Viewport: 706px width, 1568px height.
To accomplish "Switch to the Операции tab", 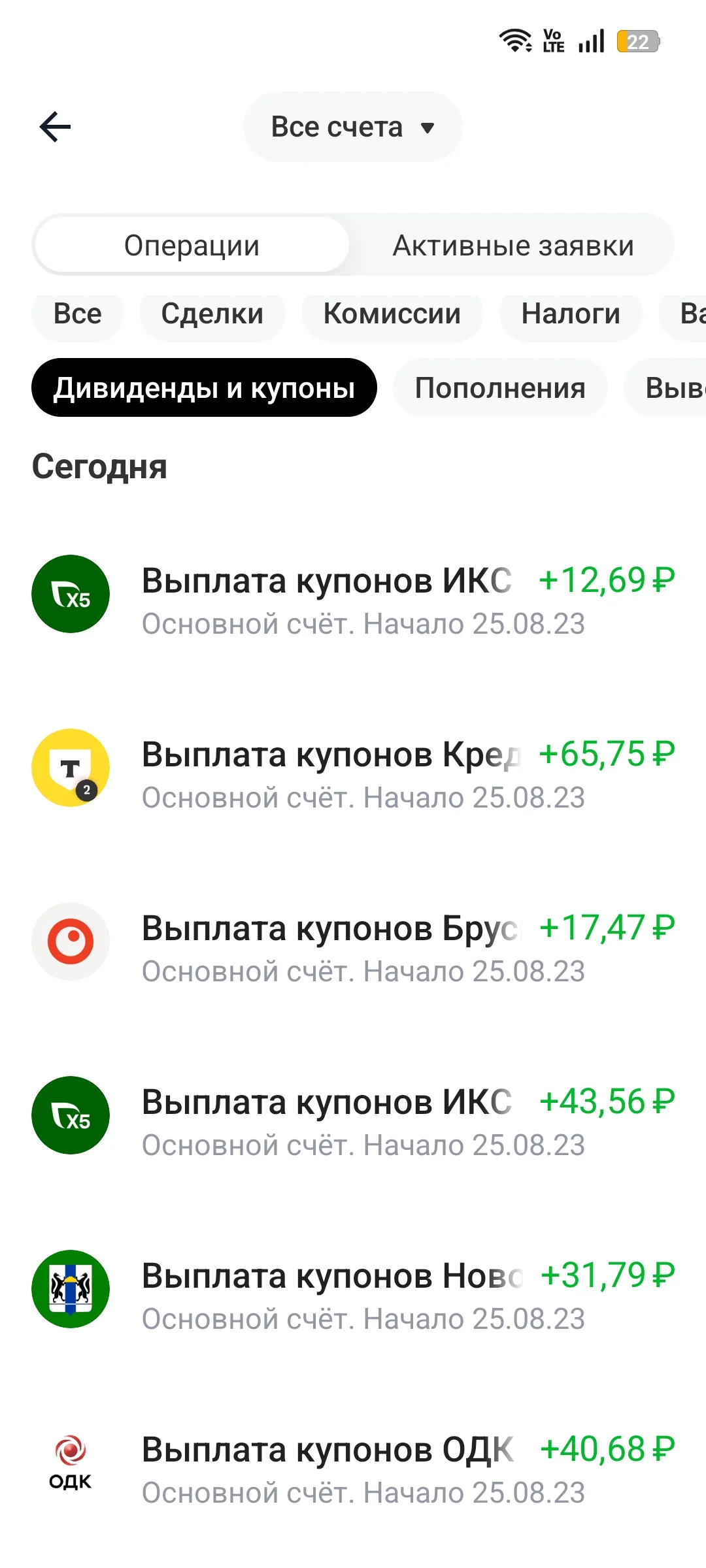I will [x=192, y=245].
